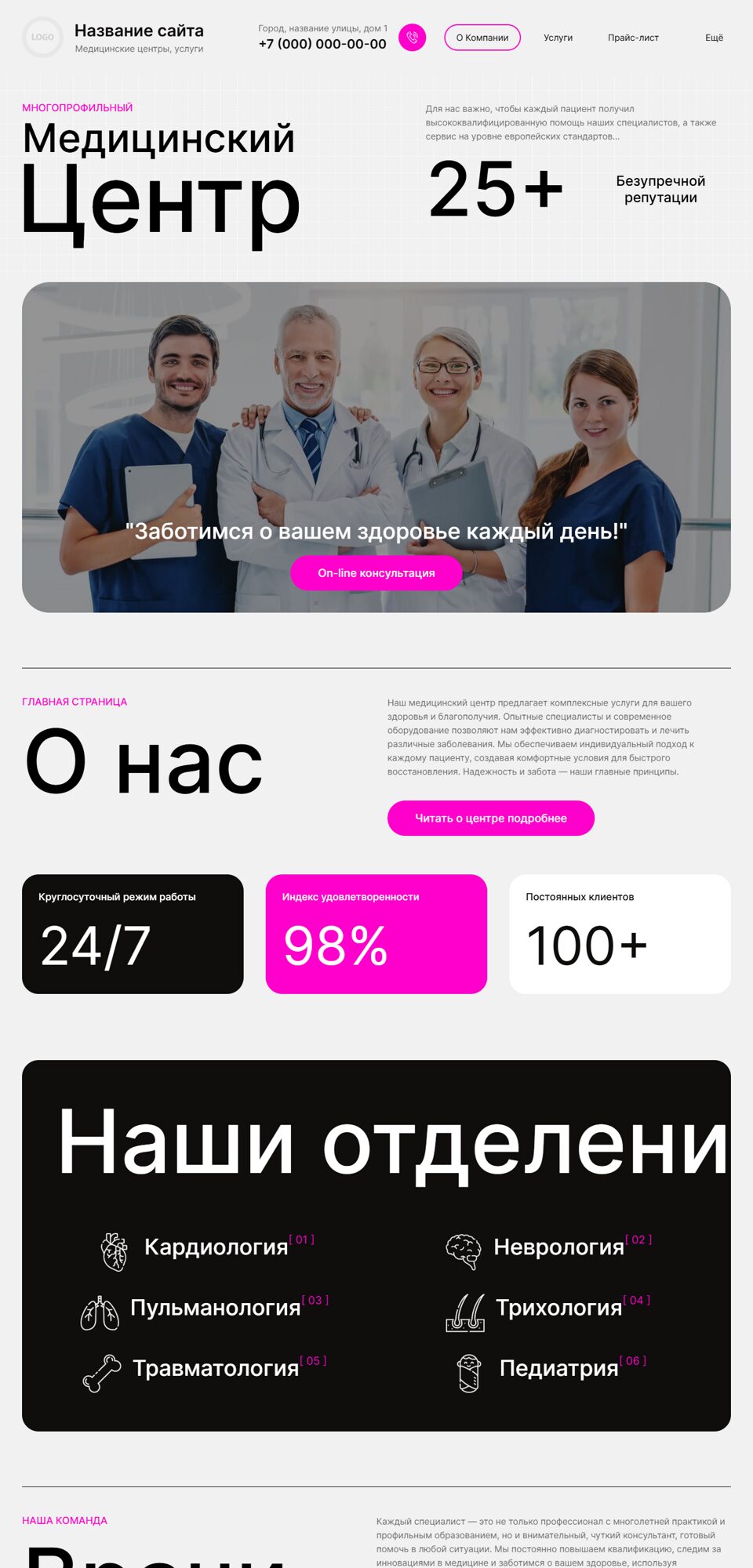Tap Читать о центре подробнее

491,818
